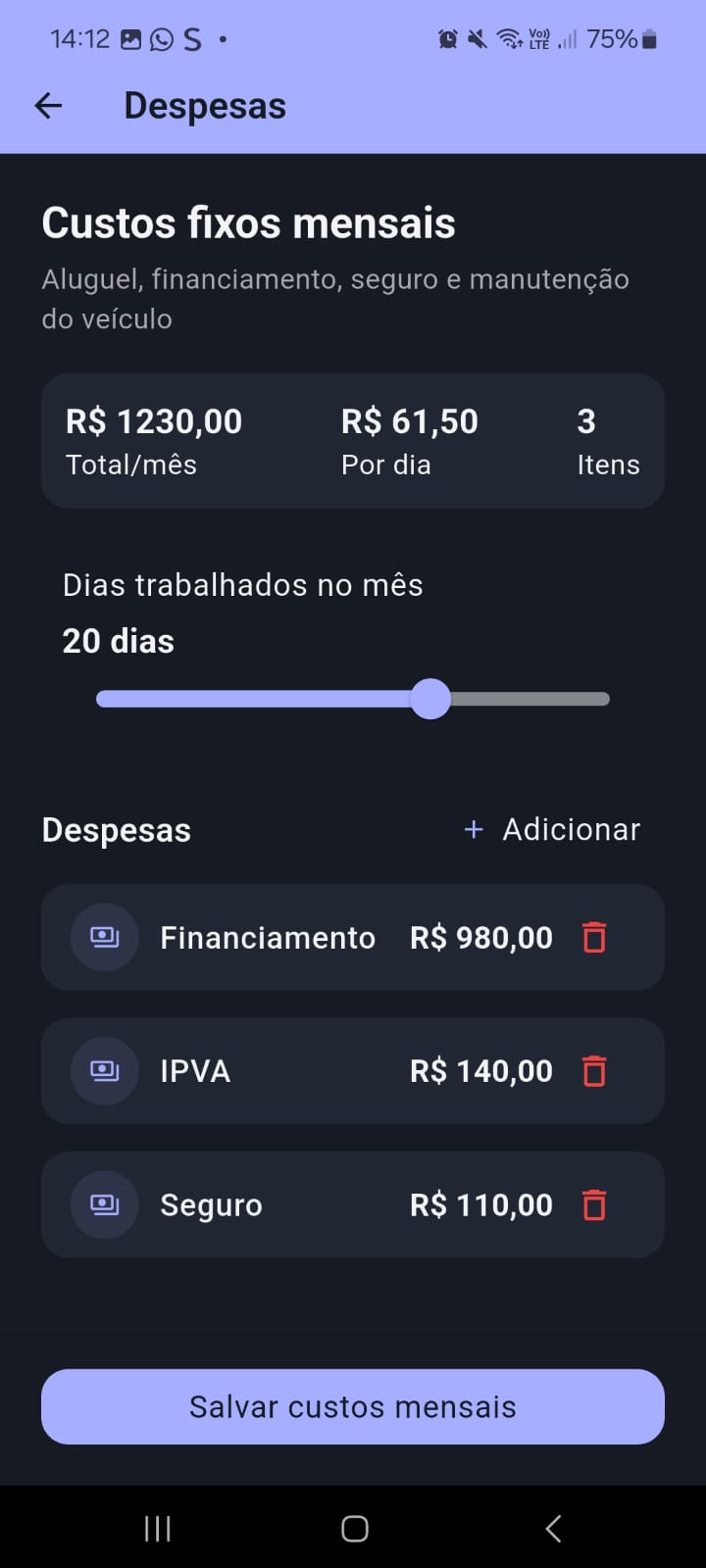
Task: Tap Adicionar to add a new expense
Action: pyautogui.click(x=571, y=829)
